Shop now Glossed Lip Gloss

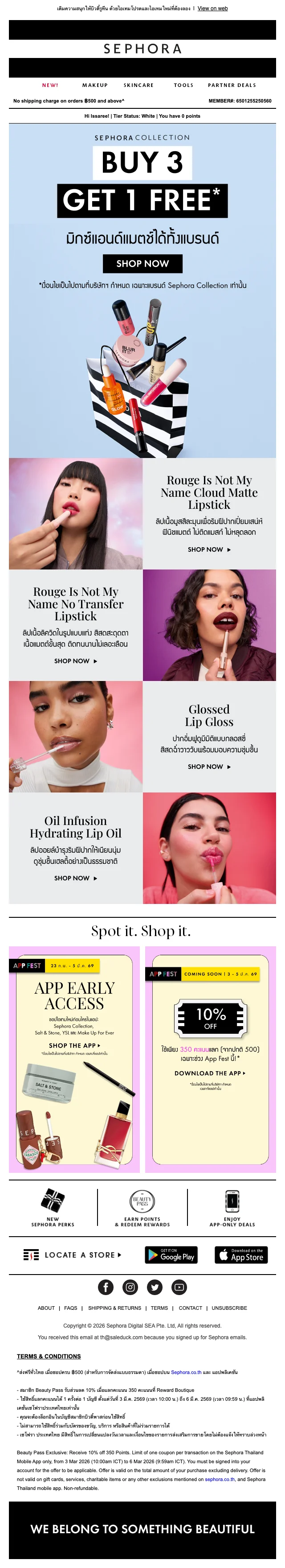209,766
